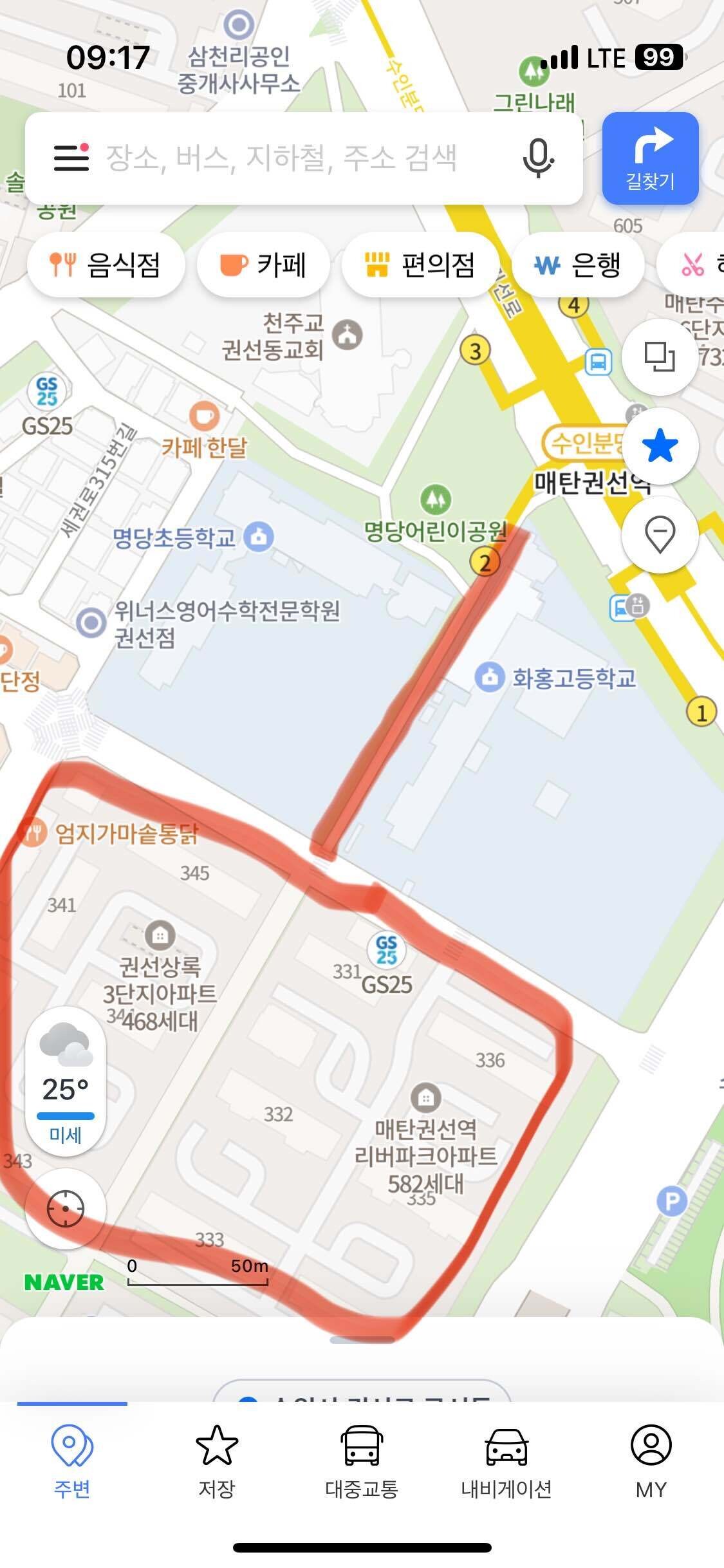Tap the location pin toggle below the star

point(660,536)
